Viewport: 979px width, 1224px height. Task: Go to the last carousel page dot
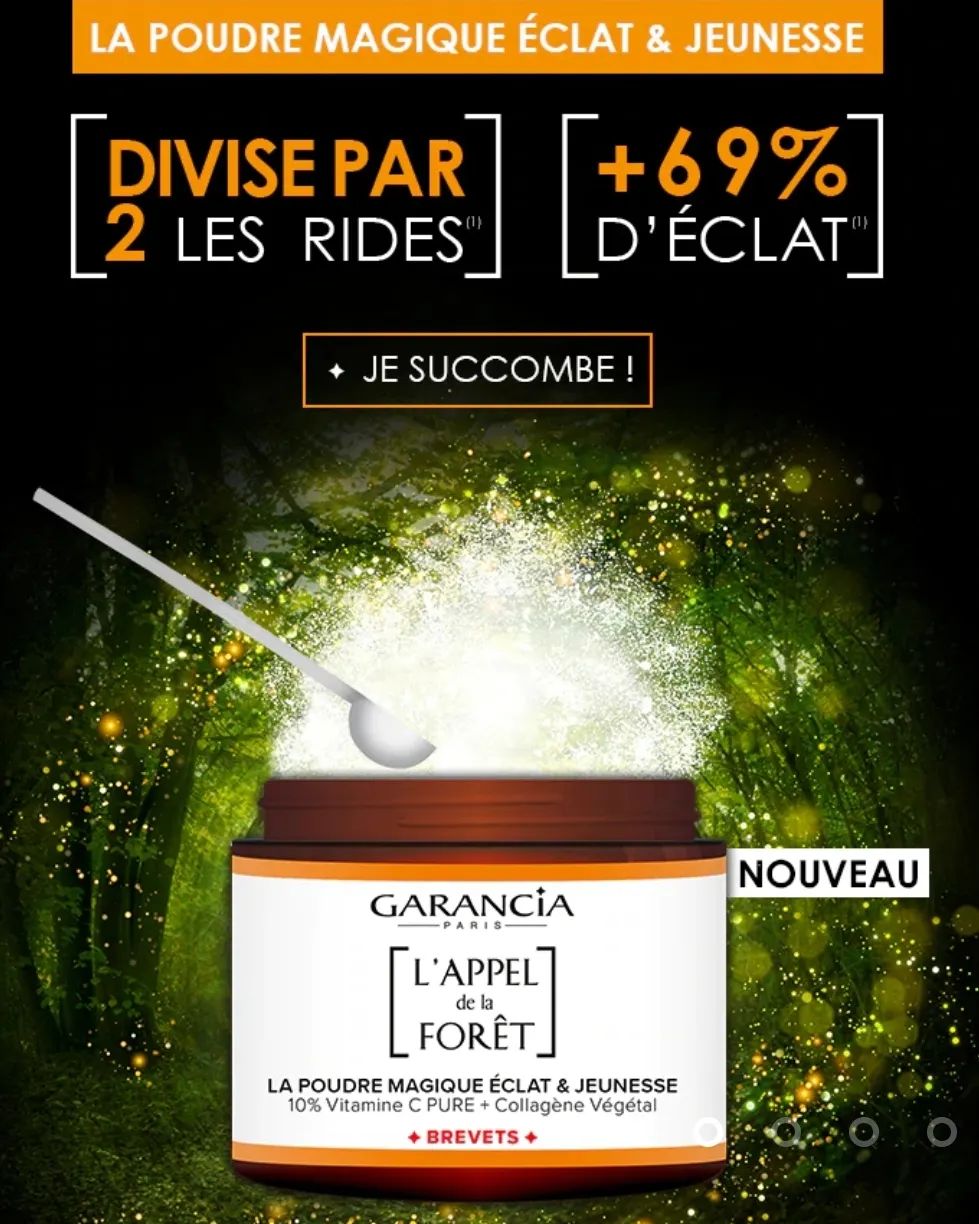point(941,1131)
